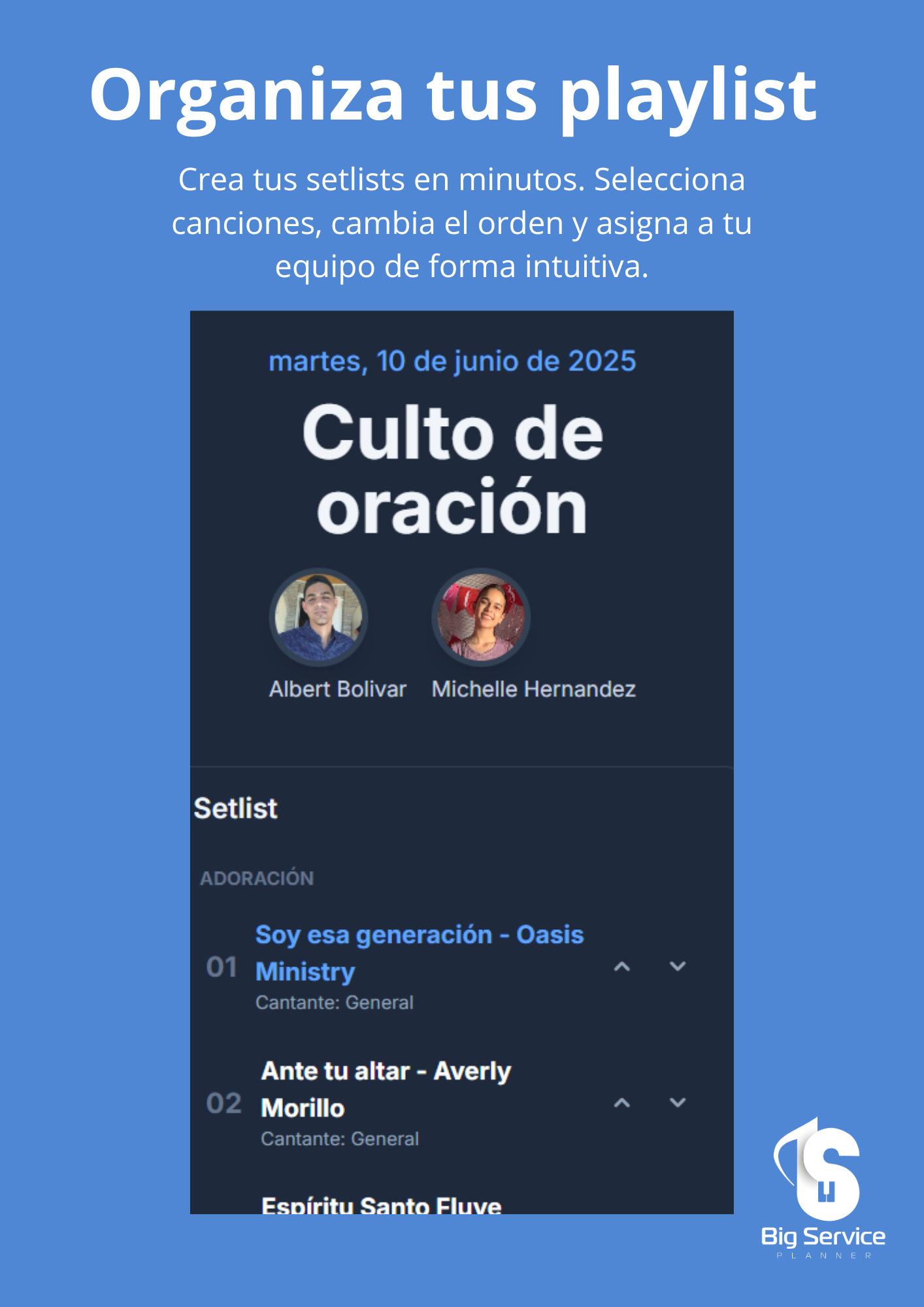Open 'Soy esa generación - Oasis Ministry' song link
The width and height of the screenshot is (924, 1307).
click(420, 953)
